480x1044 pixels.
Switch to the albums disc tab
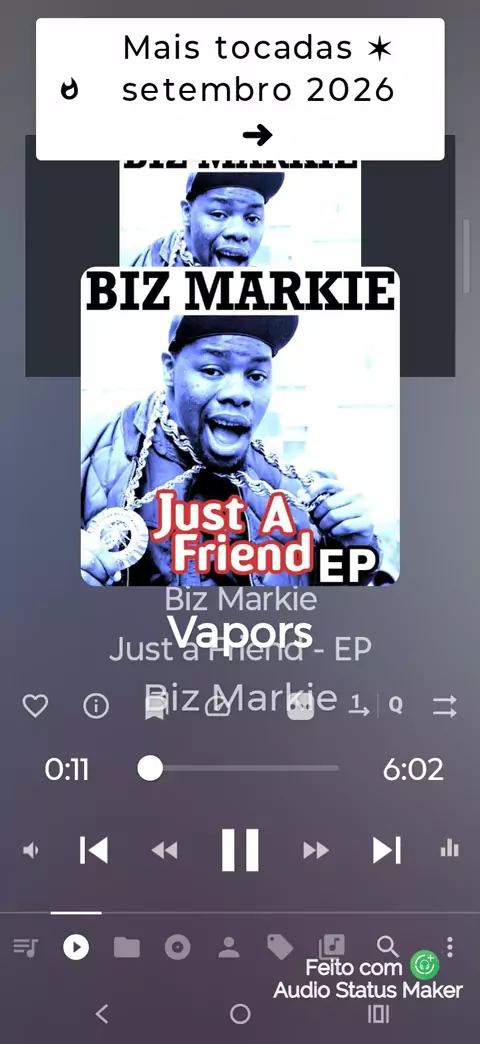point(177,947)
